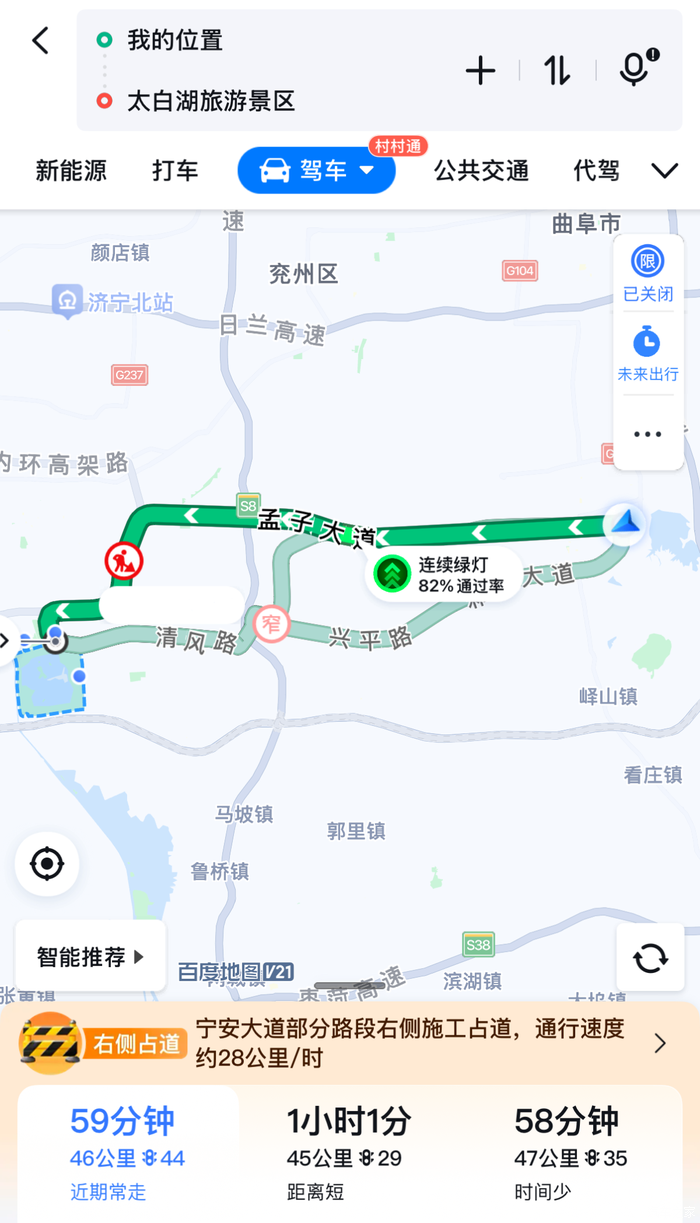700x1223 pixels.
Task: Open the three-dot map options
Action: point(648,434)
